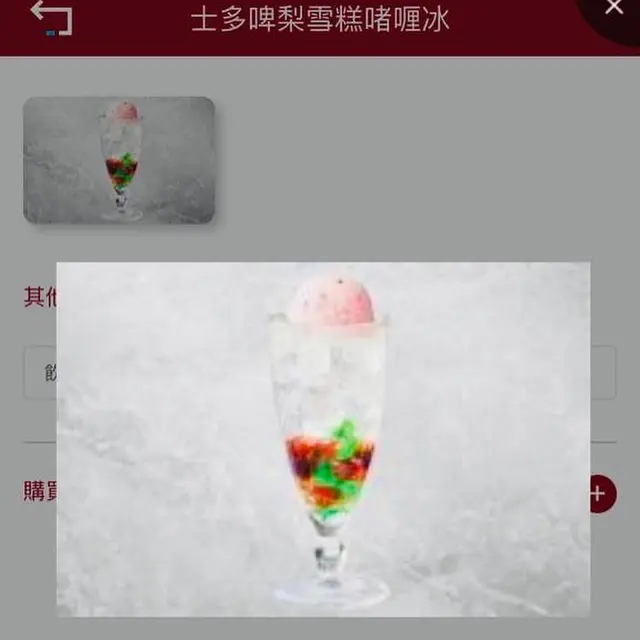Increase purchase quantity with the plus button
640x640 pixels.
(x=600, y=493)
